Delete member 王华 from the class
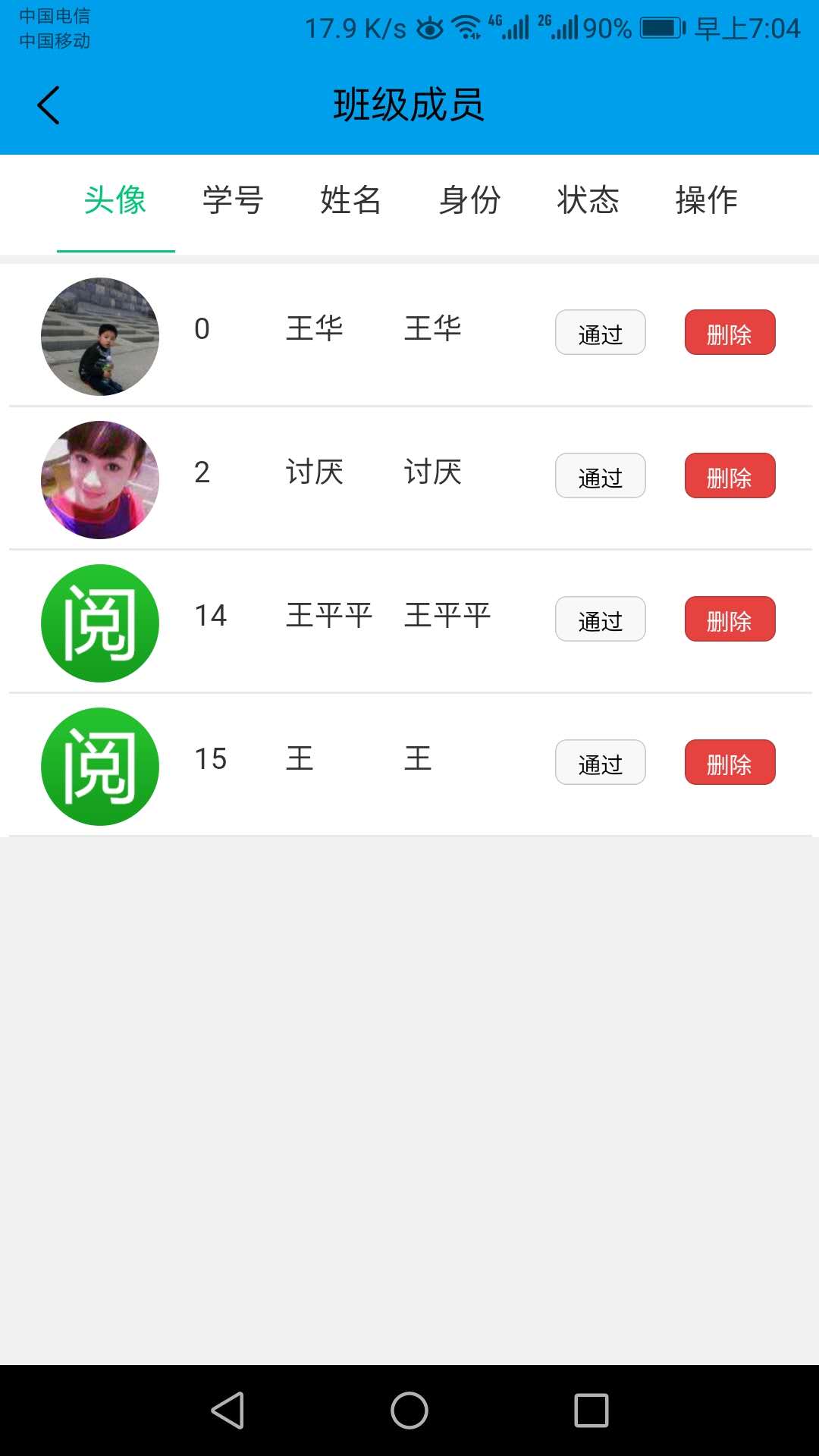The height and width of the screenshot is (1456, 819). [x=730, y=333]
